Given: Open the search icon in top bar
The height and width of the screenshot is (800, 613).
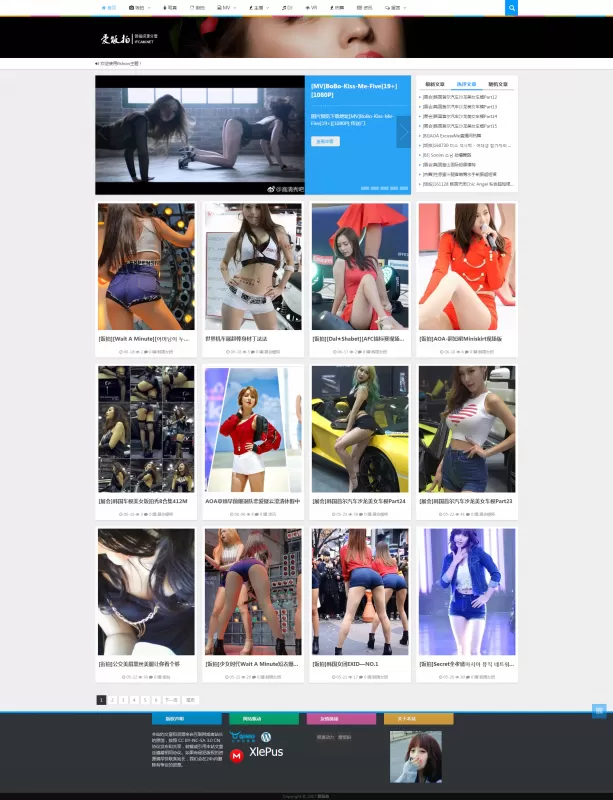Looking at the screenshot, I should 512,7.
